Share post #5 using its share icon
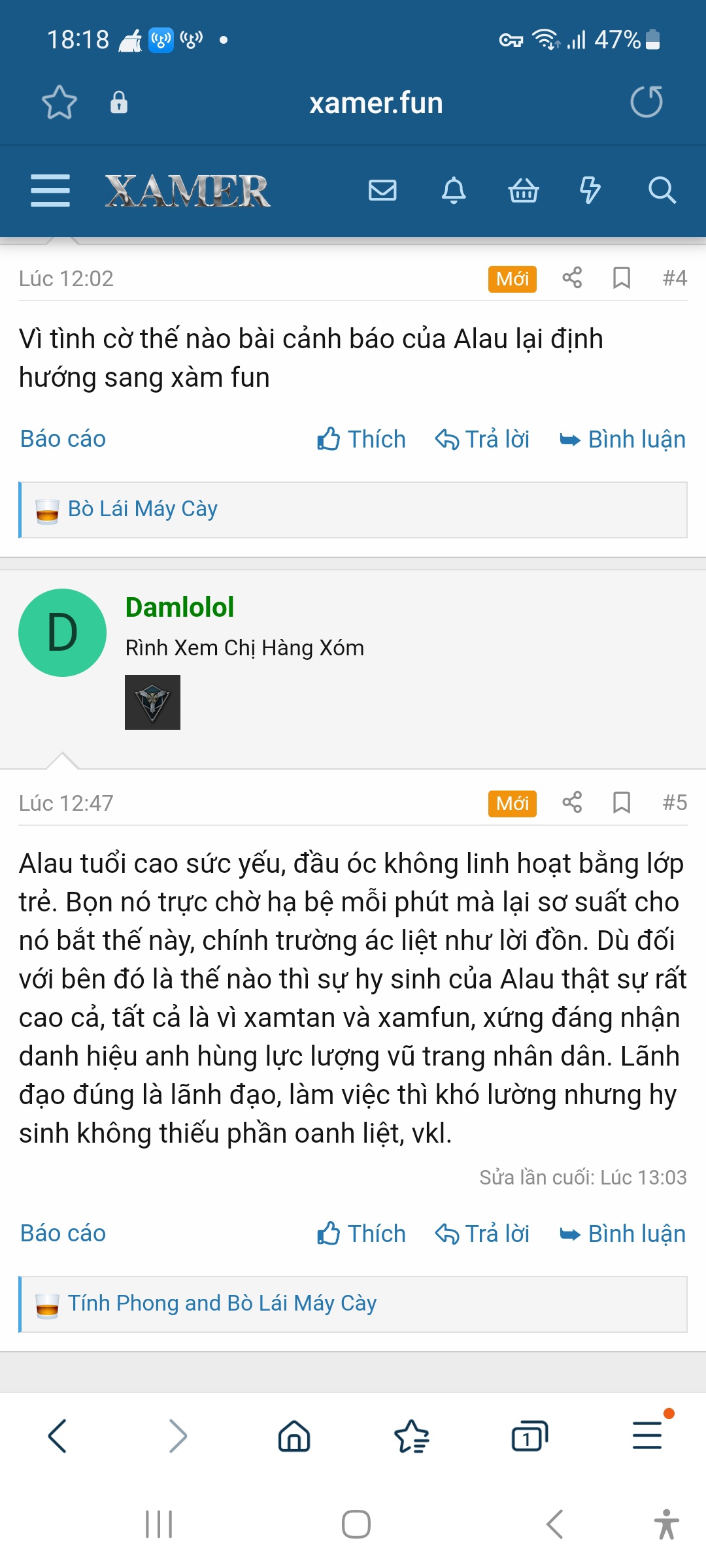Image resolution: width=706 pixels, height=1568 pixels. 571,802
